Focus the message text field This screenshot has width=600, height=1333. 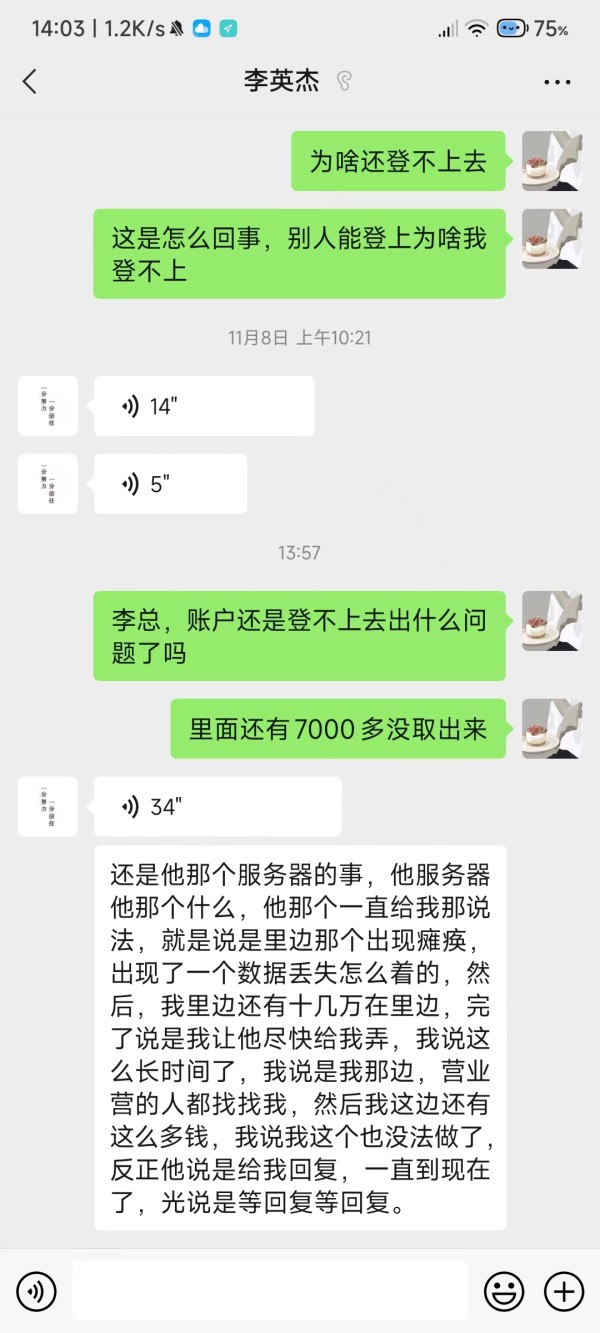coord(269,1291)
